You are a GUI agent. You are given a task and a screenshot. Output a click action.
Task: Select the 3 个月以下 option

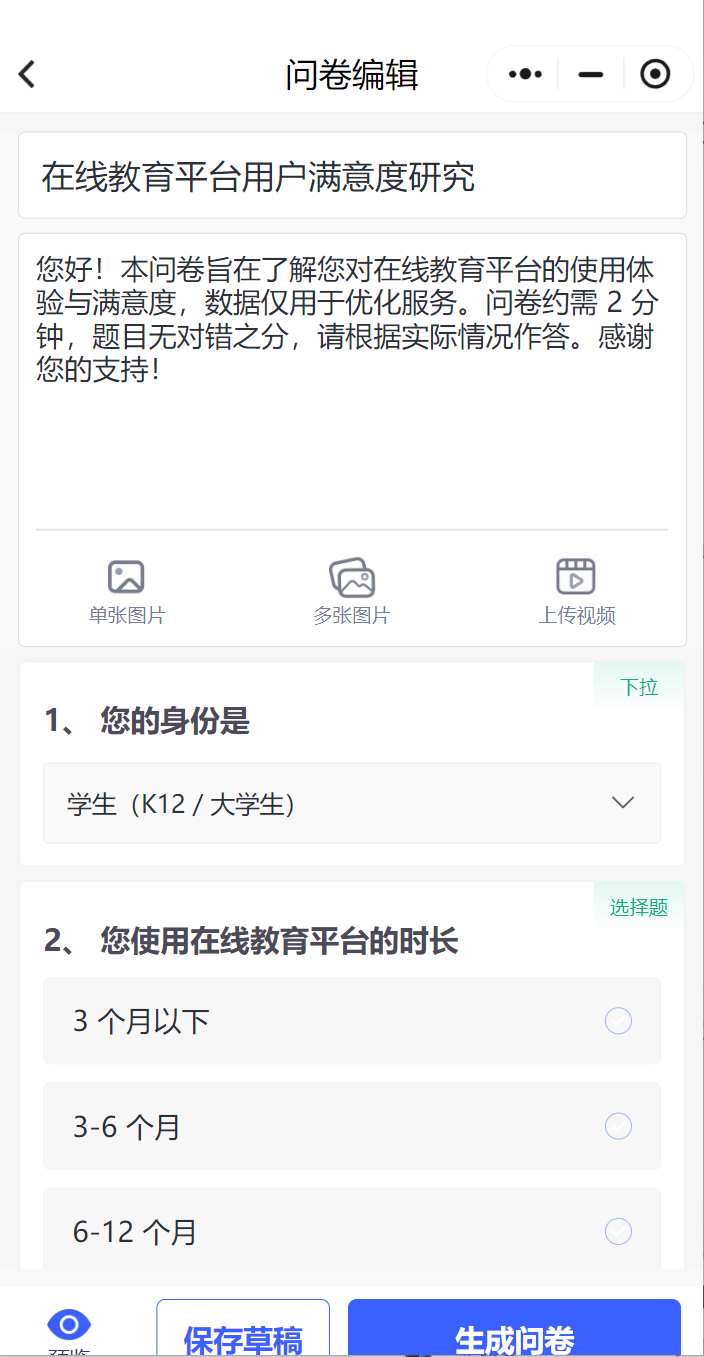click(352, 1021)
